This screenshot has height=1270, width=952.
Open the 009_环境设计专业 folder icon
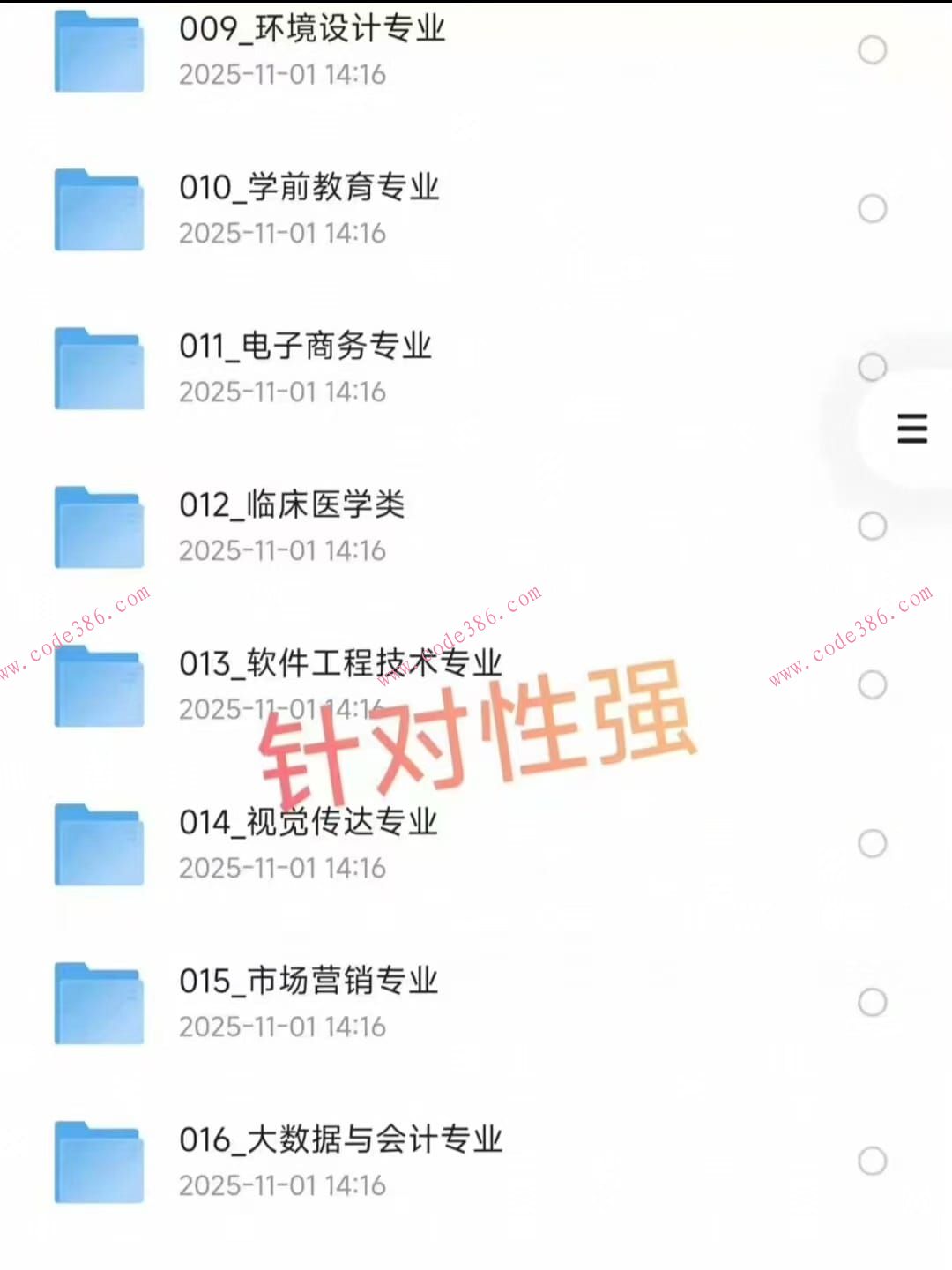click(99, 51)
